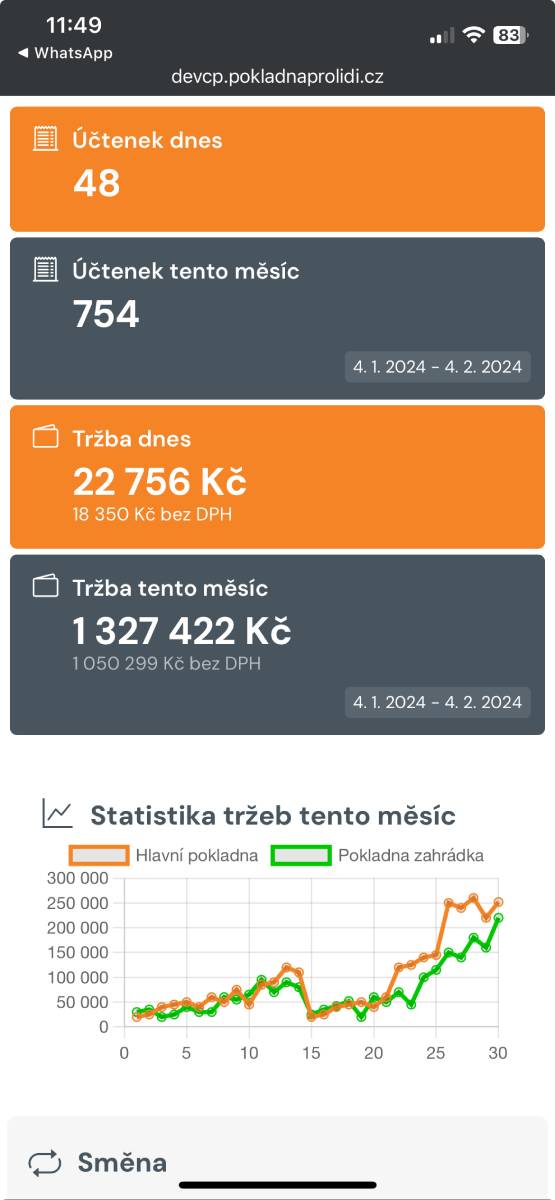Open the Tržba dnes card

point(277,477)
